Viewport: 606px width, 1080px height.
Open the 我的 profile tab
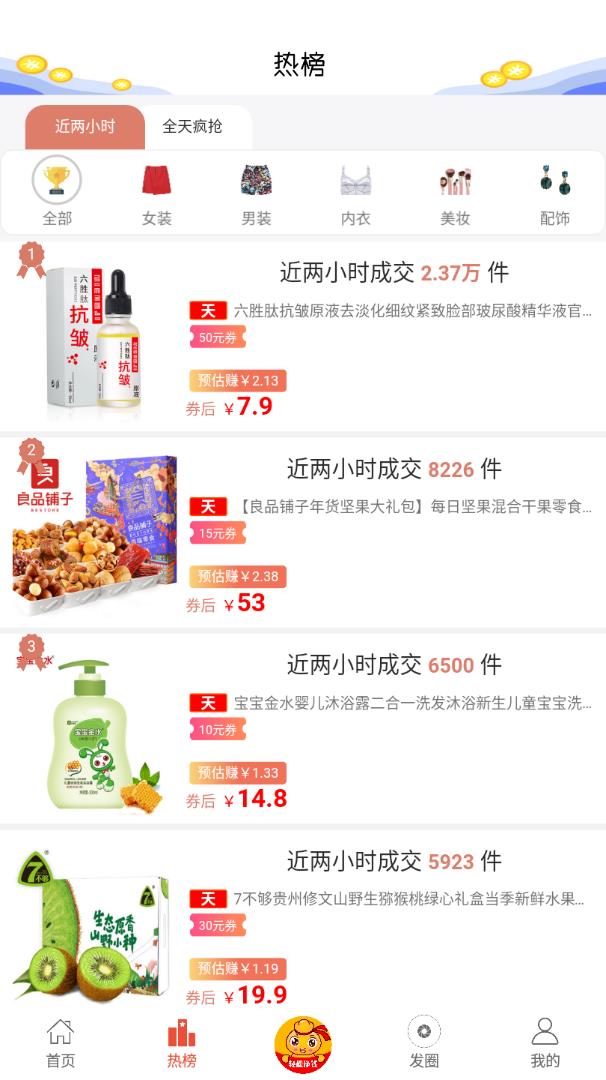pyautogui.click(x=545, y=1043)
